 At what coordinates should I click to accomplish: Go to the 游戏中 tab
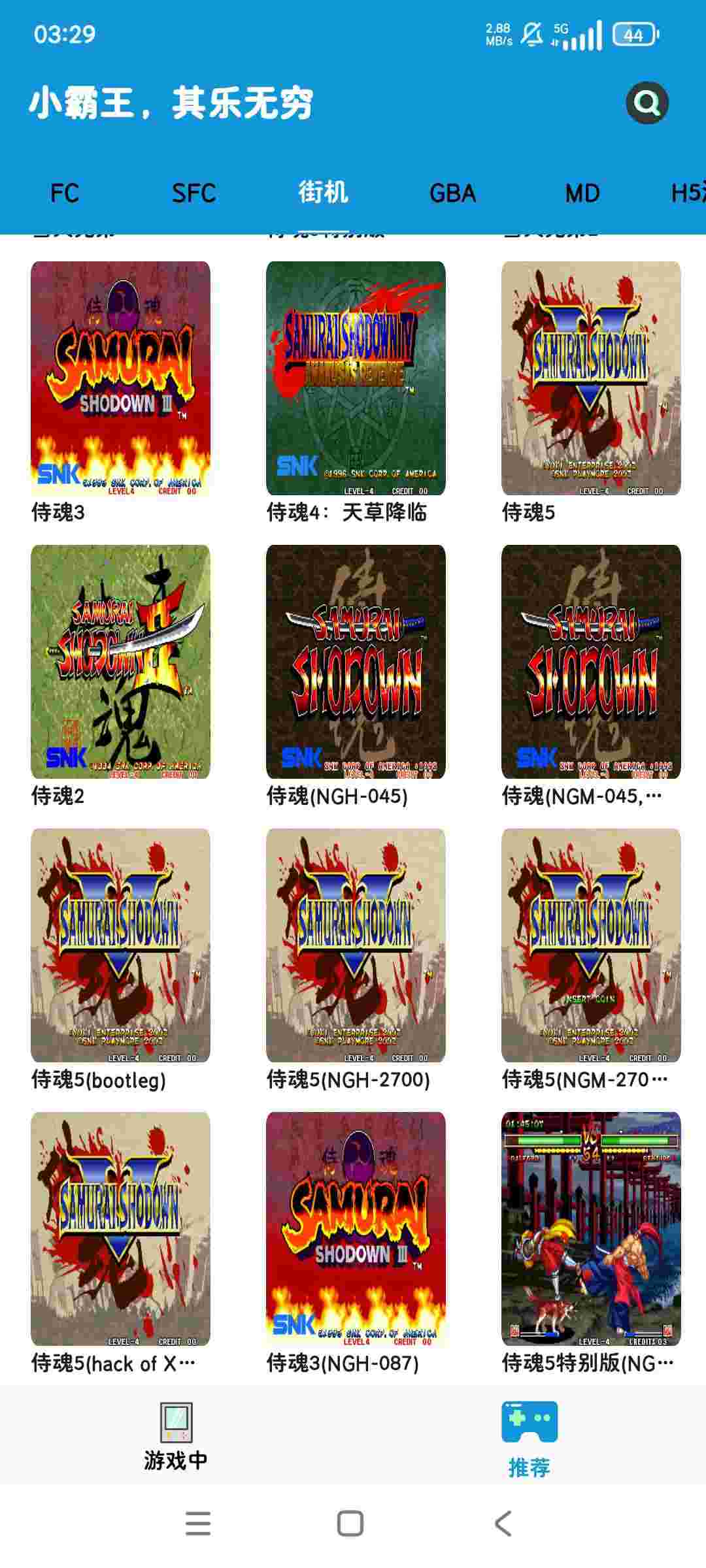tap(176, 1436)
